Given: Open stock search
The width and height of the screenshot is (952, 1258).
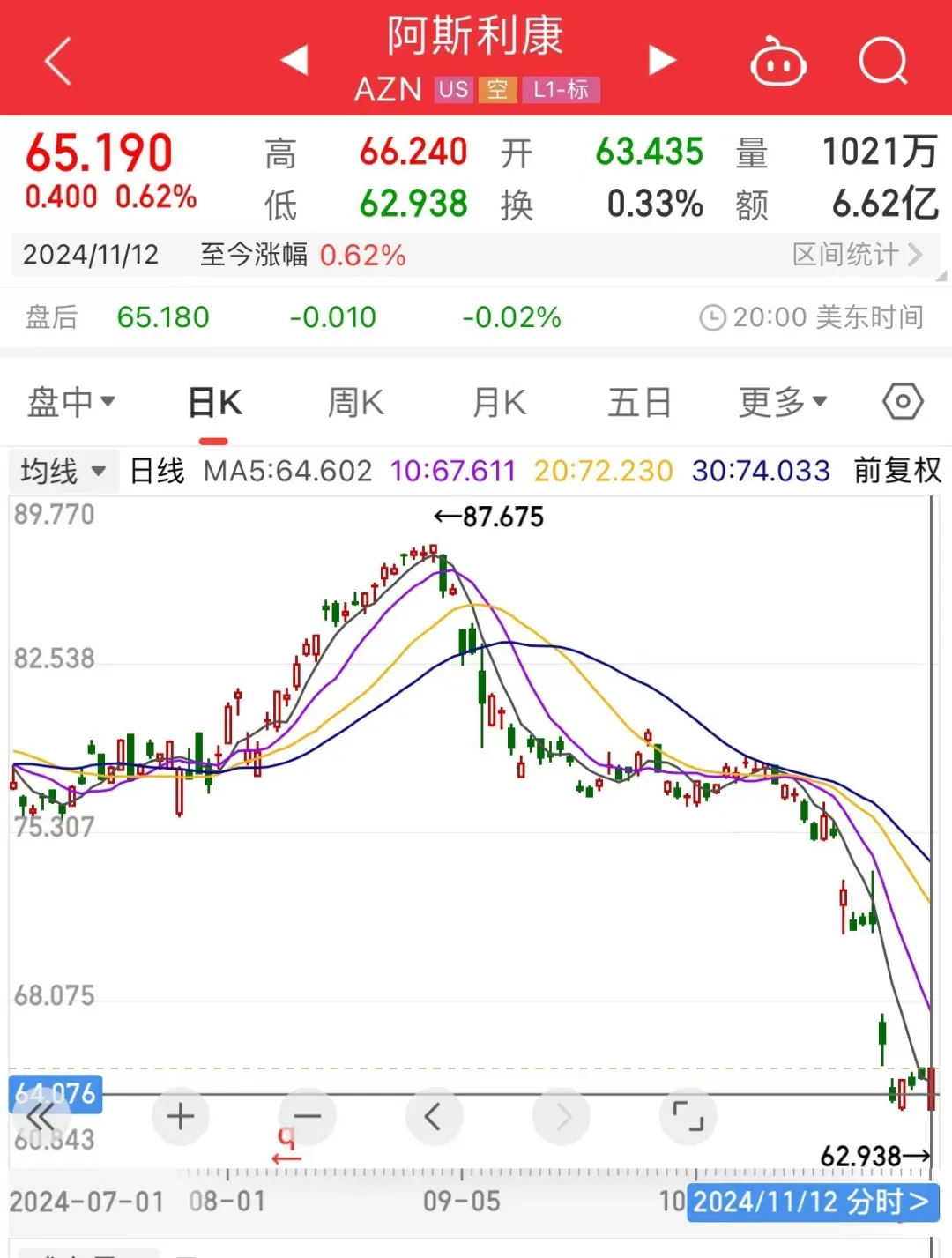Looking at the screenshot, I should tap(882, 62).
